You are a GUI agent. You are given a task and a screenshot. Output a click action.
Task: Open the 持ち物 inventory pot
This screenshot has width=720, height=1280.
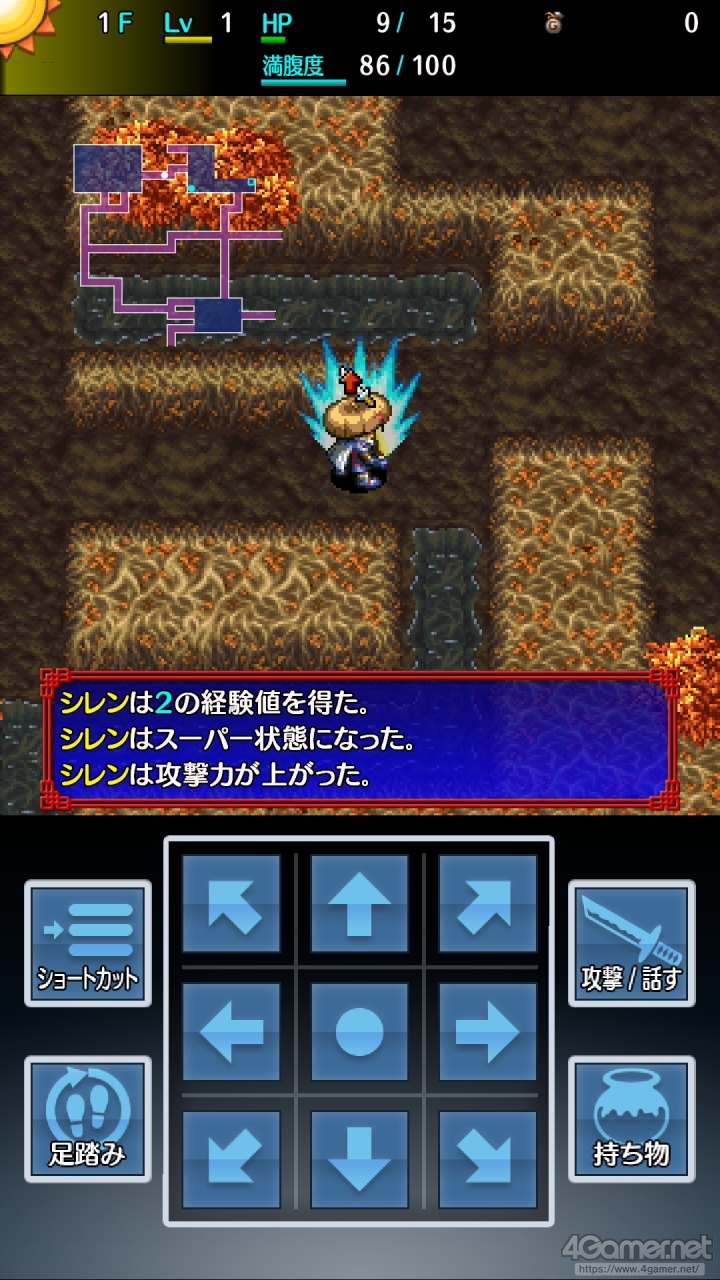coord(631,1119)
